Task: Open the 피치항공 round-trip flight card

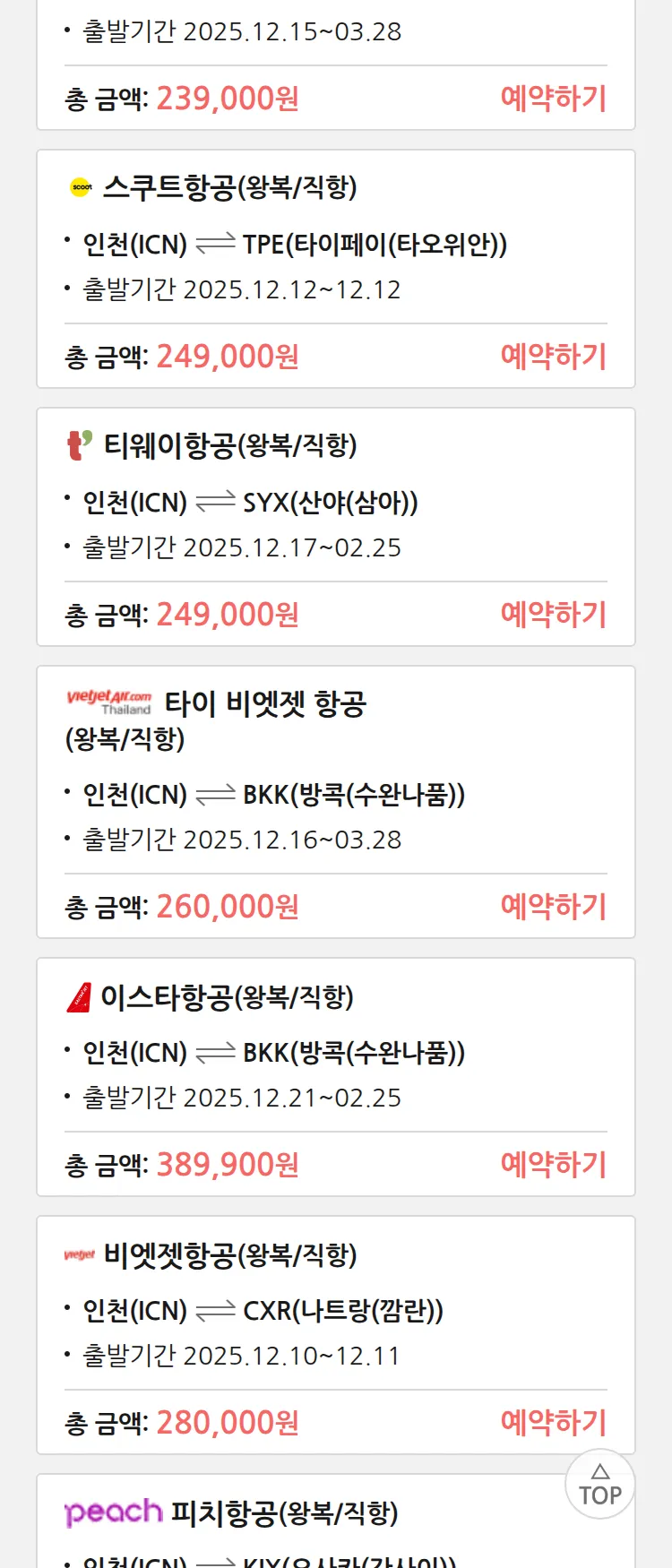Action: 284,1514
